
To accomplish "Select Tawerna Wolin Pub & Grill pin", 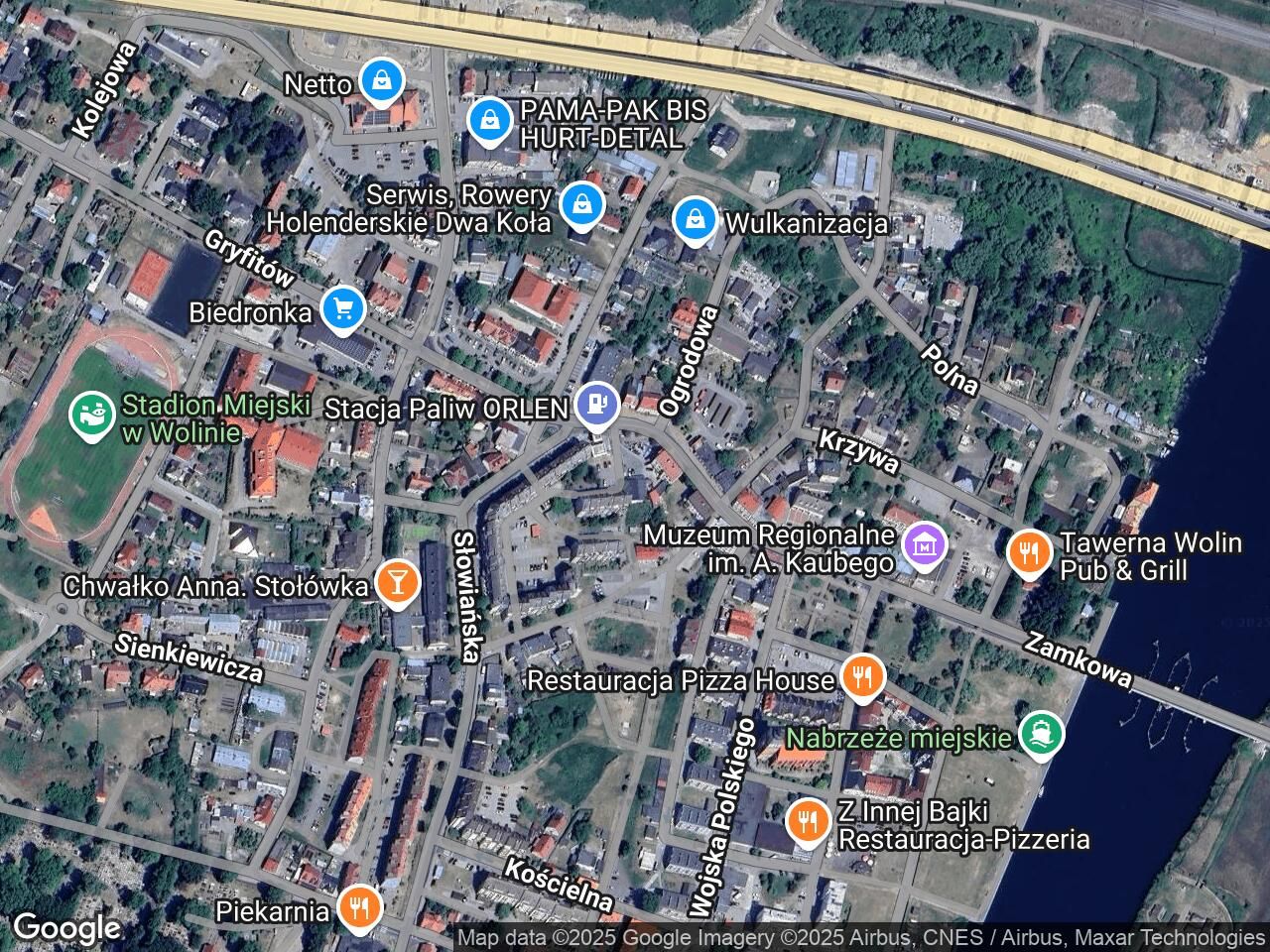I will [1030, 552].
